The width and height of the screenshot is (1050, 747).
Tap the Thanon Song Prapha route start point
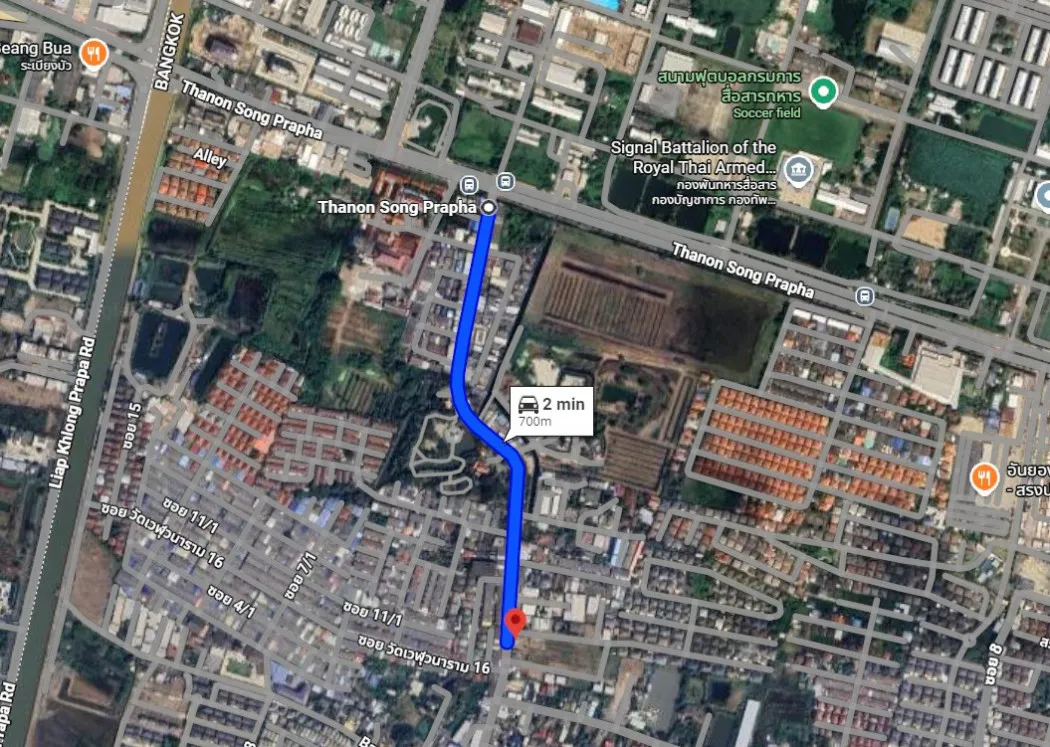coord(489,207)
